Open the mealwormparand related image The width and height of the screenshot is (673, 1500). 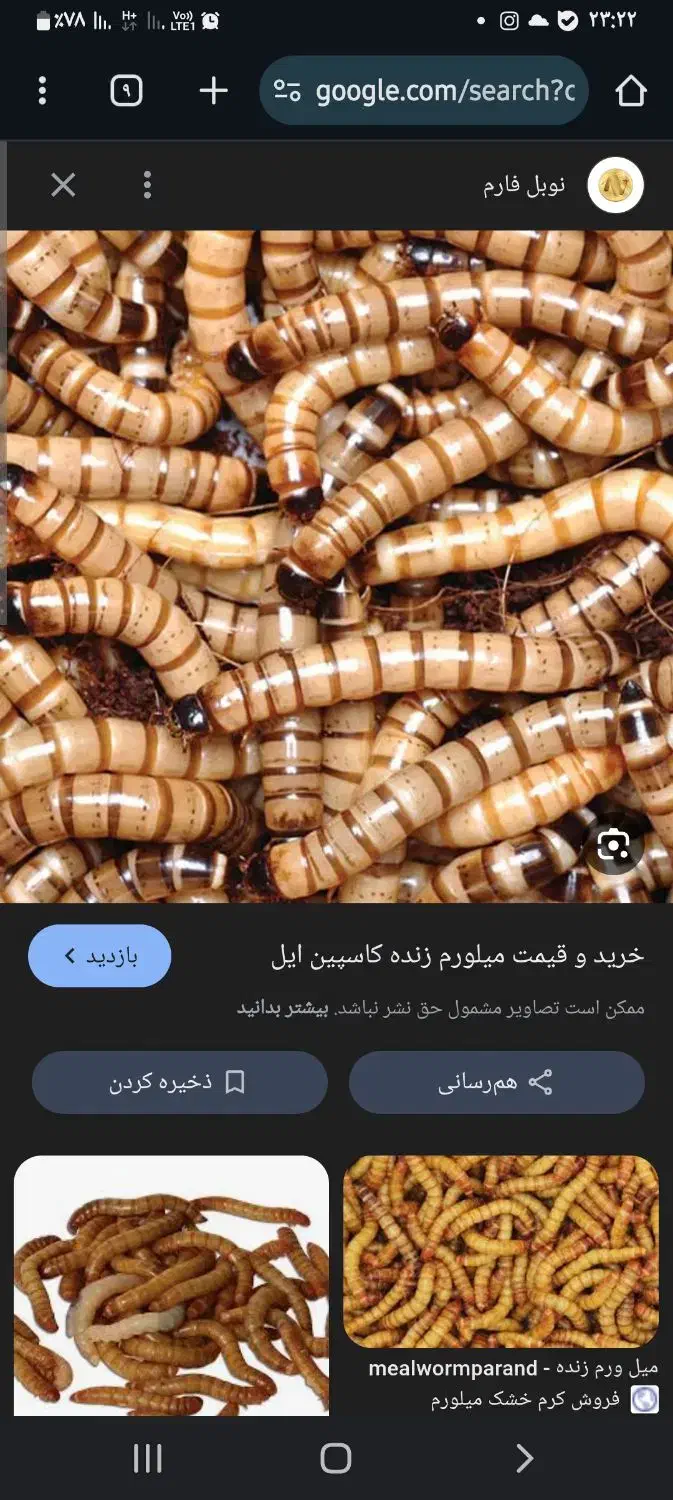point(501,1252)
